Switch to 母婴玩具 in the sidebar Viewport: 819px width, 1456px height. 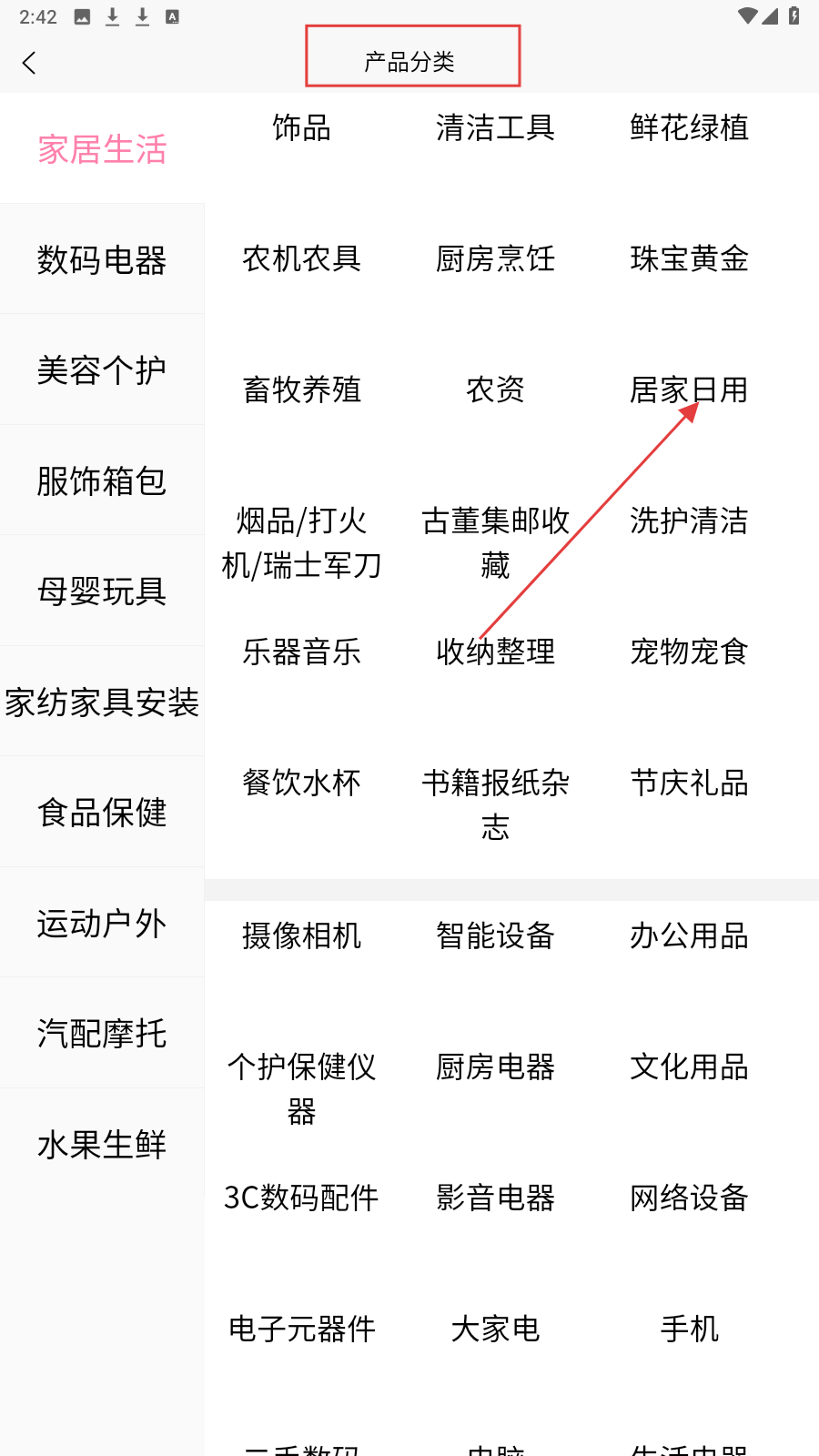(102, 591)
